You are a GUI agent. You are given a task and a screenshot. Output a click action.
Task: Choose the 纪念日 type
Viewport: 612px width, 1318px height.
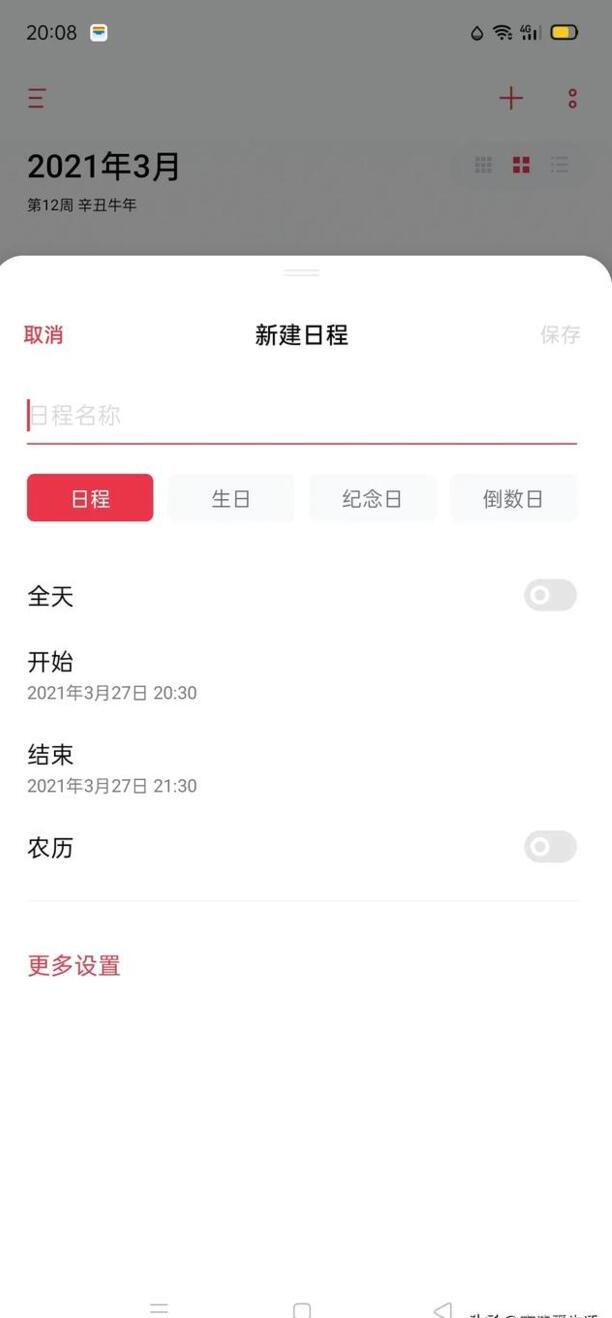coord(372,498)
